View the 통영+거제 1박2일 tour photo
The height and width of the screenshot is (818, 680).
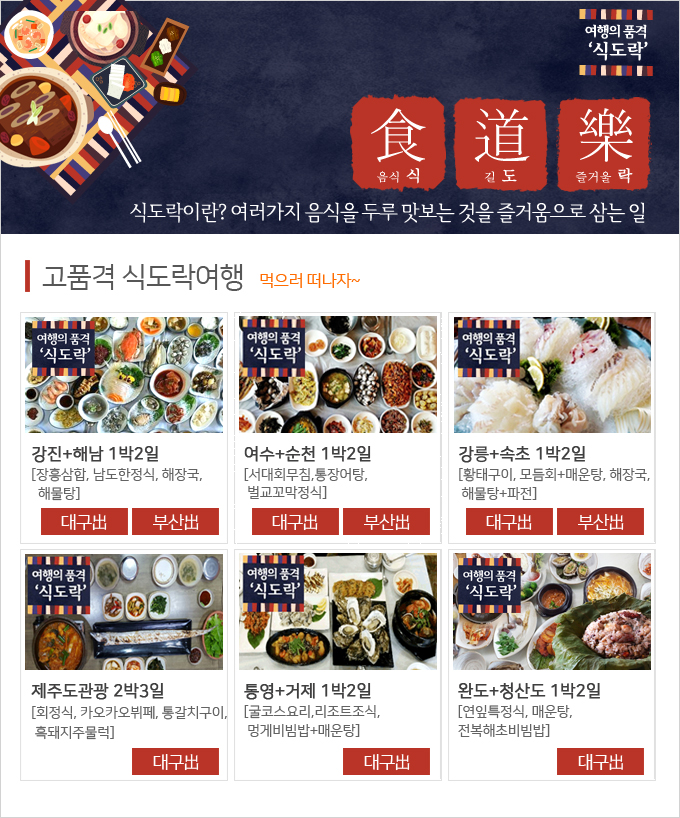(338, 611)
